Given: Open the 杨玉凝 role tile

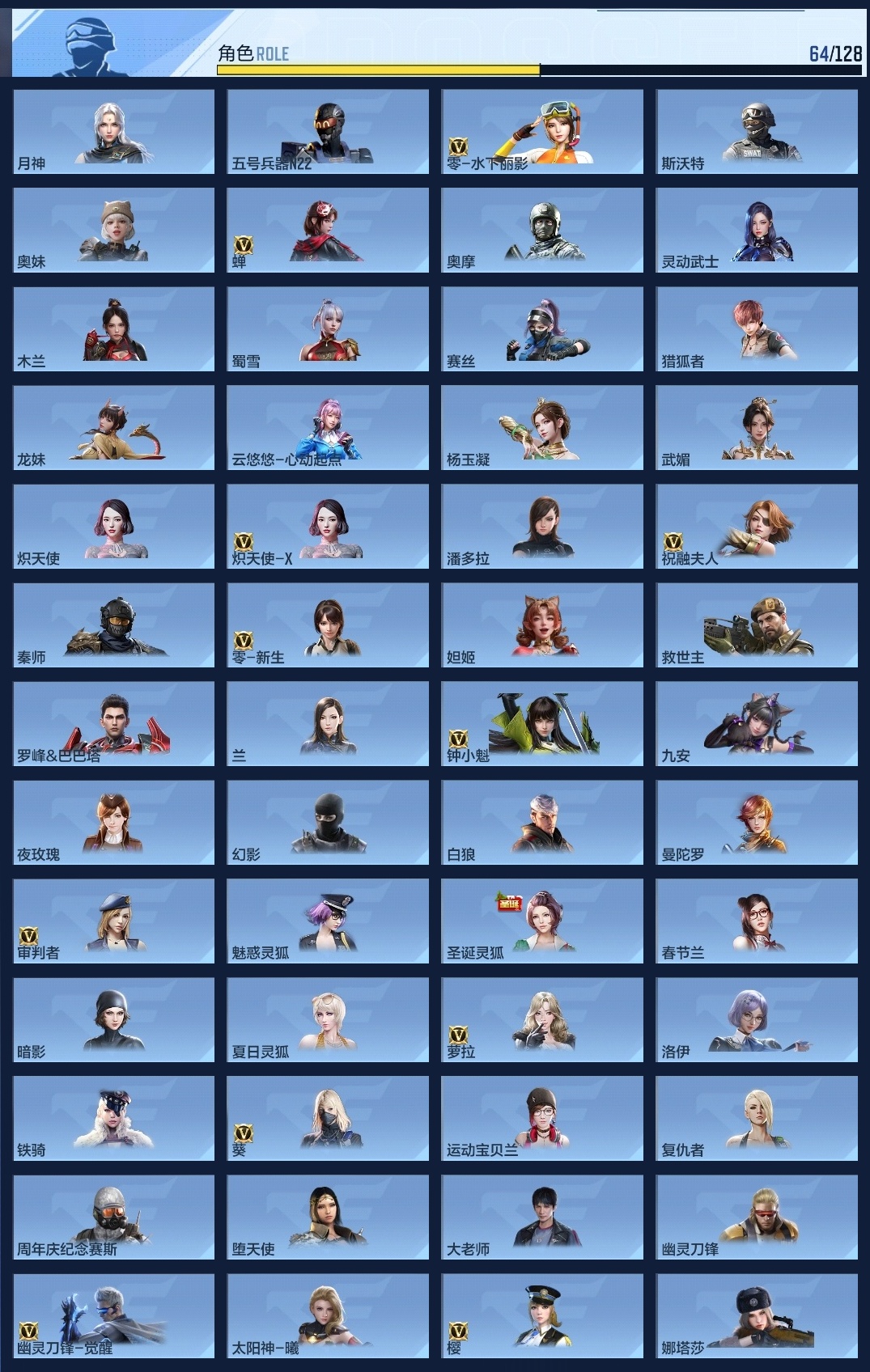Looking at the screenshot, I should (x=542, y=427).
